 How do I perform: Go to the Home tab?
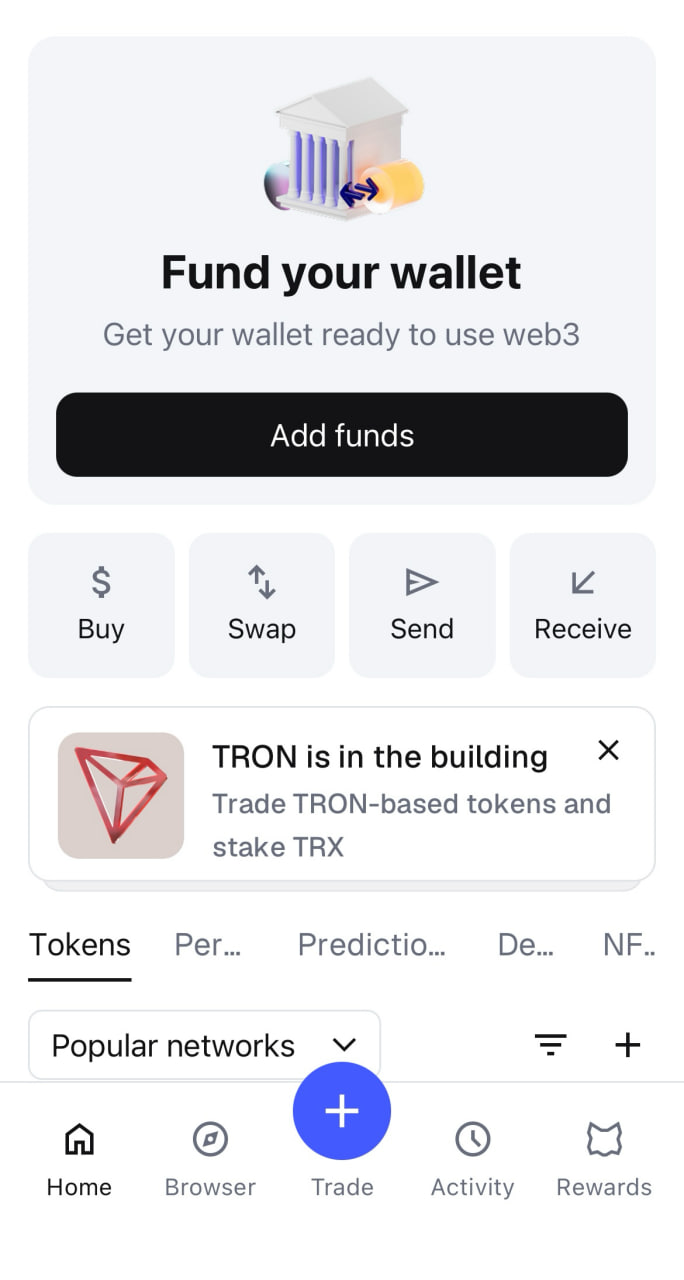click(79, 1160)
